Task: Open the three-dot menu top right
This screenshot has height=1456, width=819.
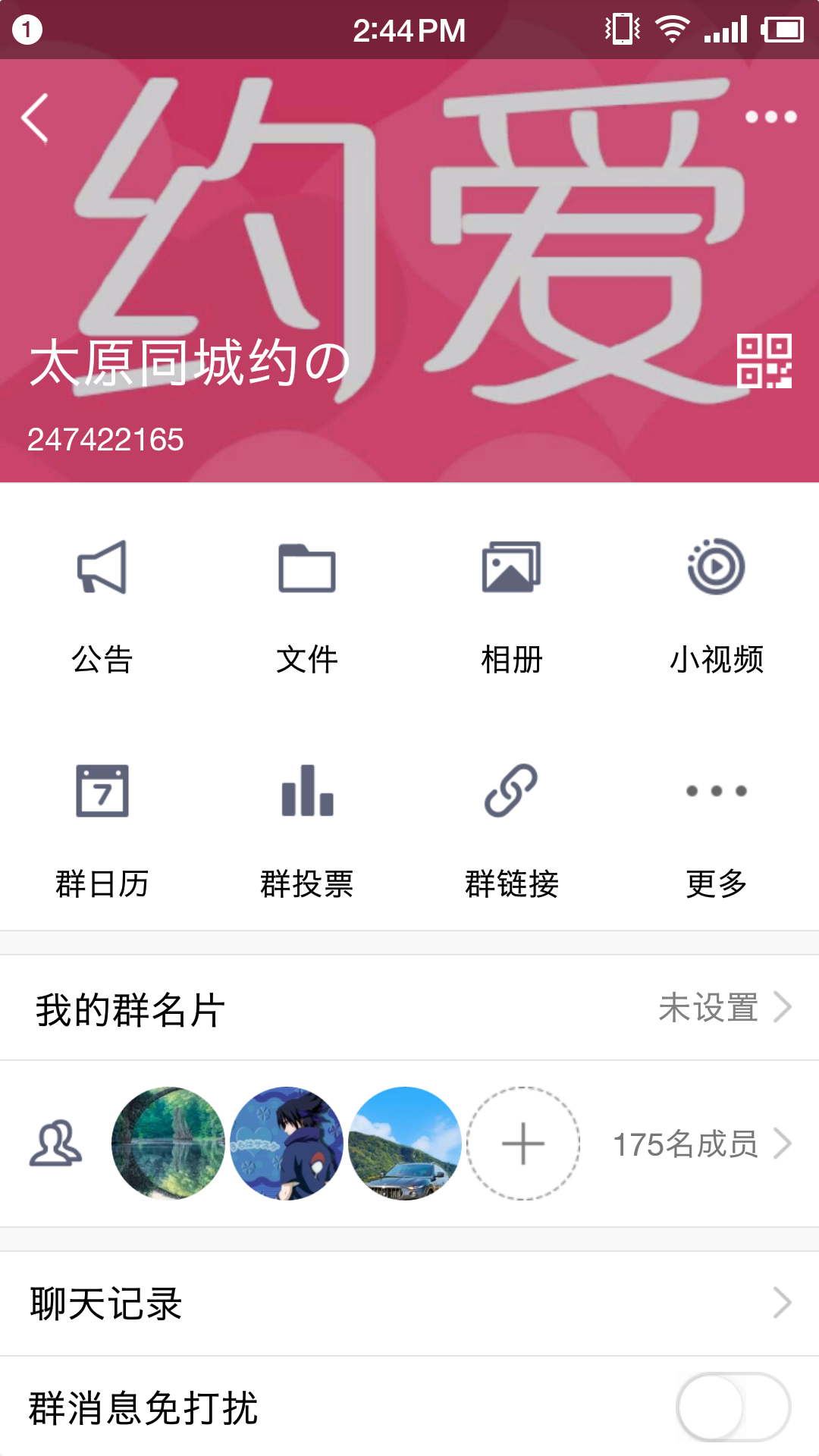Action: (767, 115)
